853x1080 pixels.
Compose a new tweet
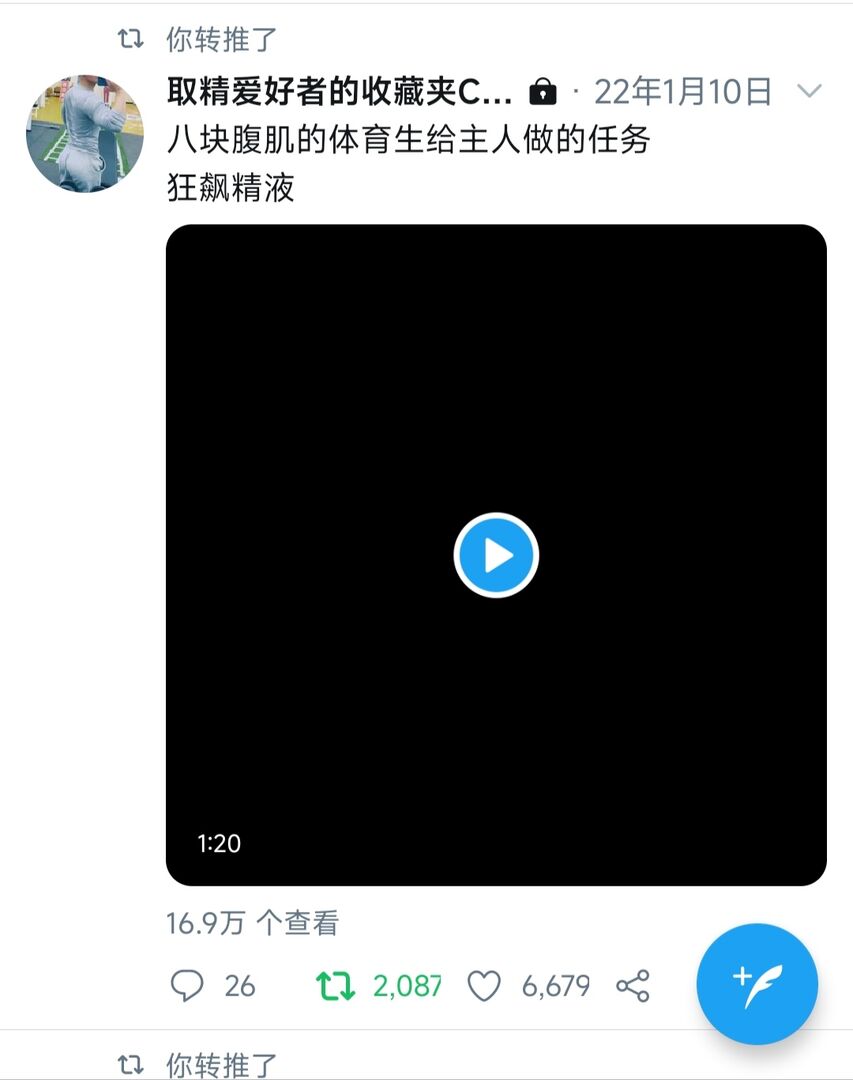757,983
